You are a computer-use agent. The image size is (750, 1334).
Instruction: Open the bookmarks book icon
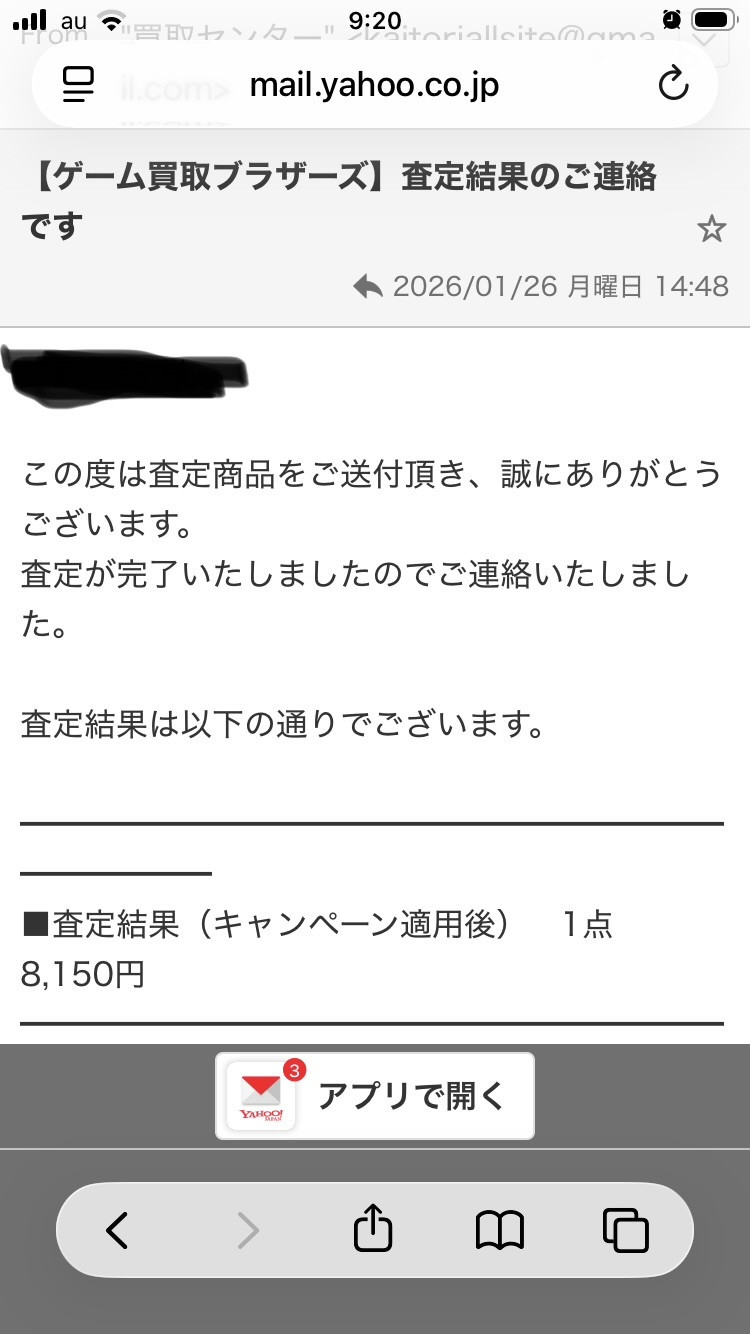click(500, 1230)
